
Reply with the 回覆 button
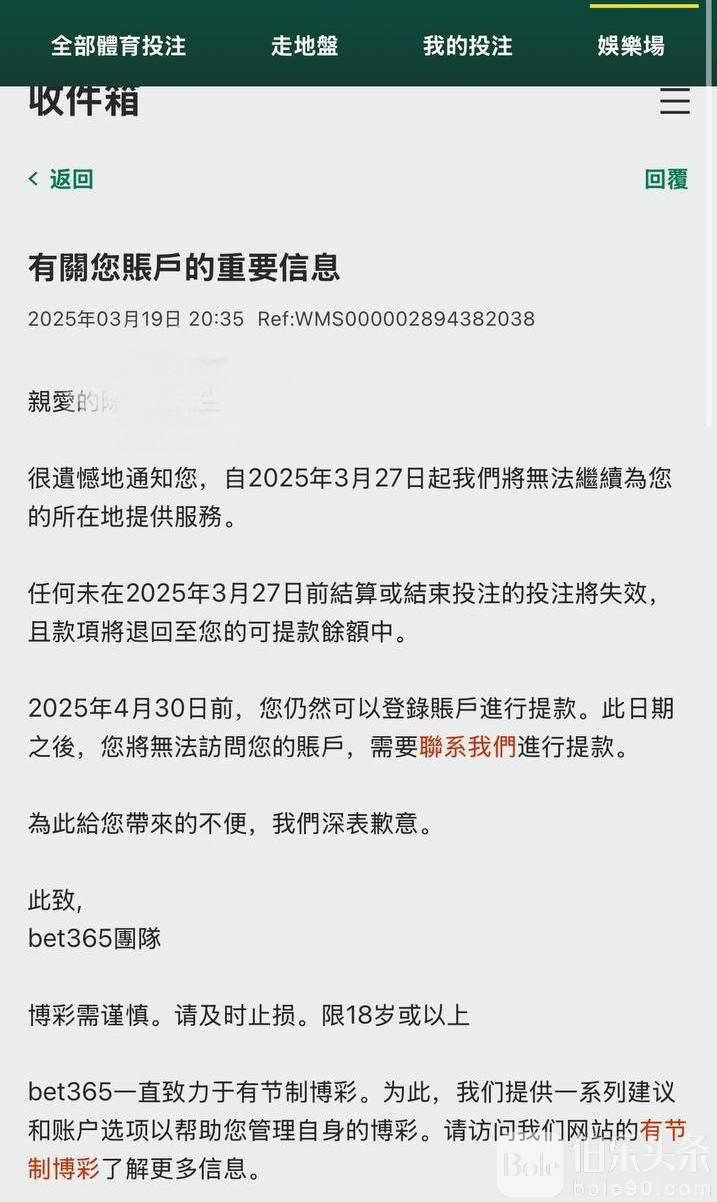click(666, 179)
